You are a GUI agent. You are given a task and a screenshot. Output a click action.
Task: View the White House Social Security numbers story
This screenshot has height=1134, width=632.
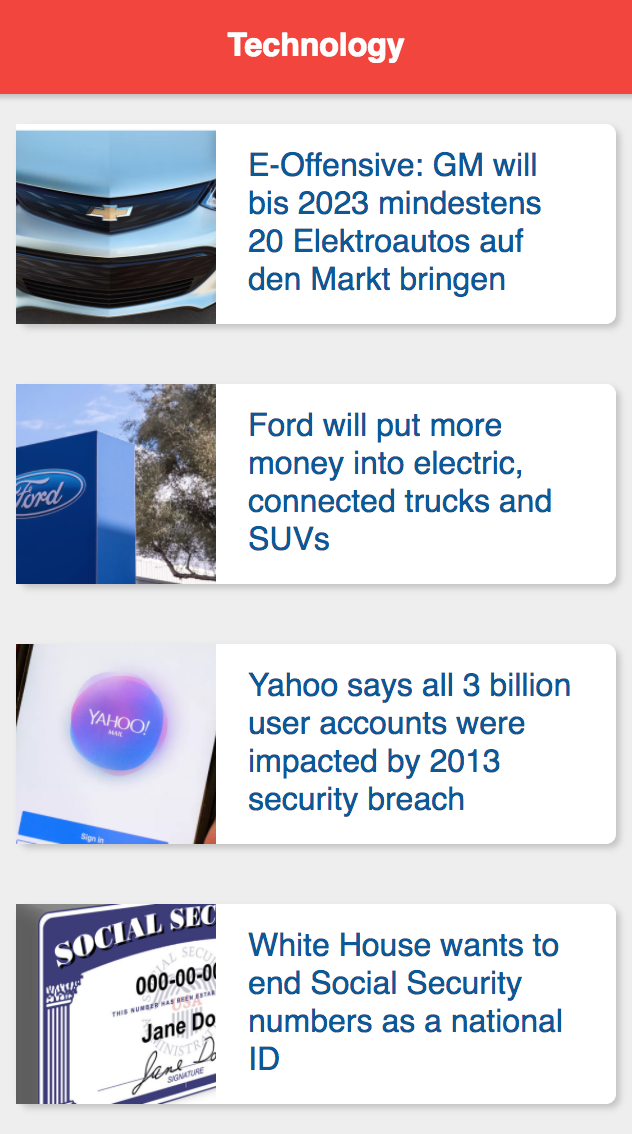[x=404, y=1002]
